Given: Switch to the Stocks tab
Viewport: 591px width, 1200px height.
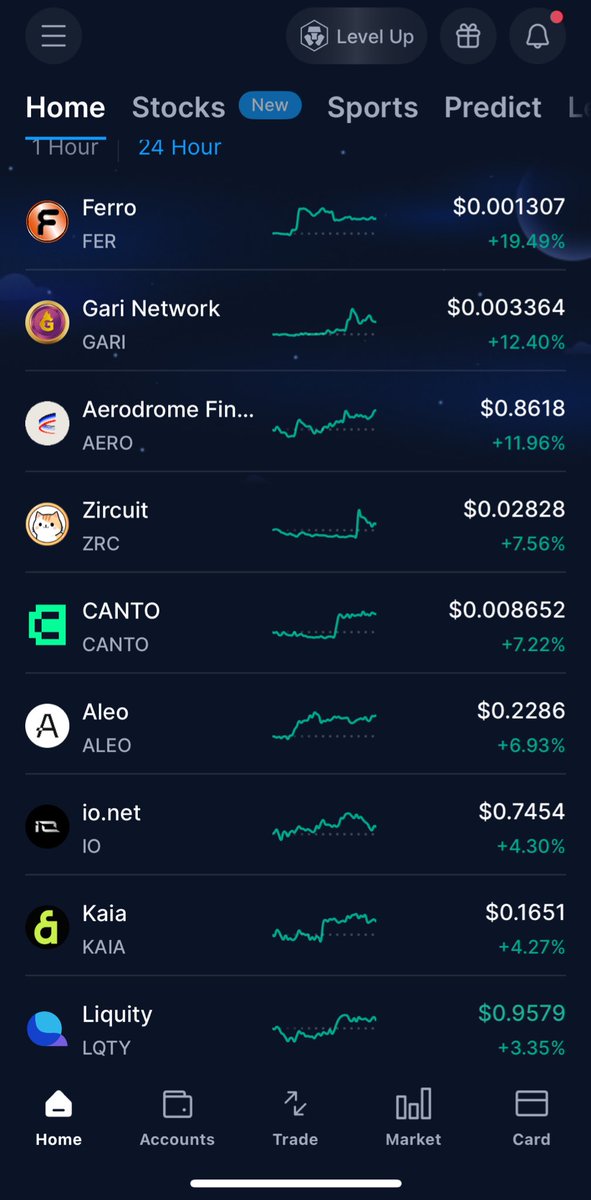Looking at the screenshot, I should point(178,107).
